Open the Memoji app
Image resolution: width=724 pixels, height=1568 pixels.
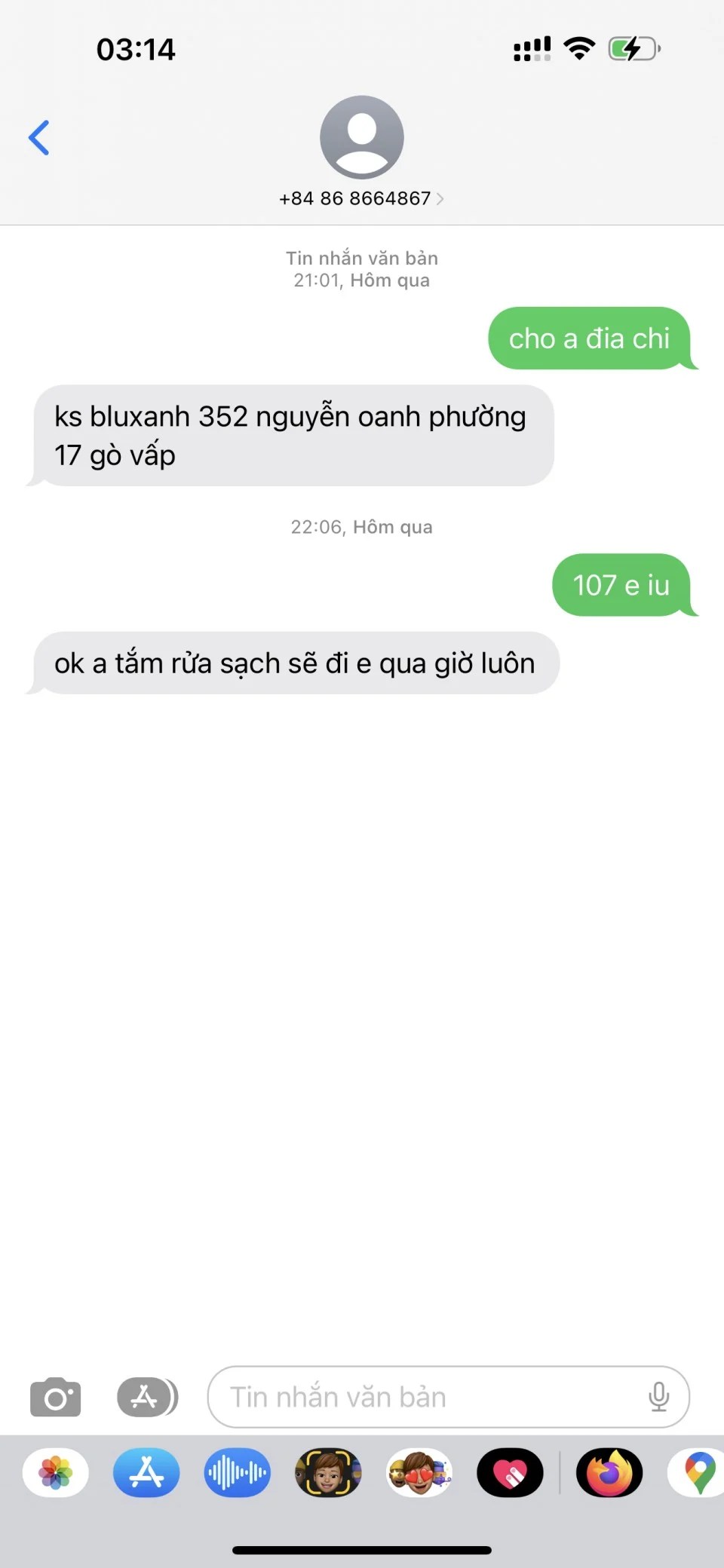[328, 1472]
